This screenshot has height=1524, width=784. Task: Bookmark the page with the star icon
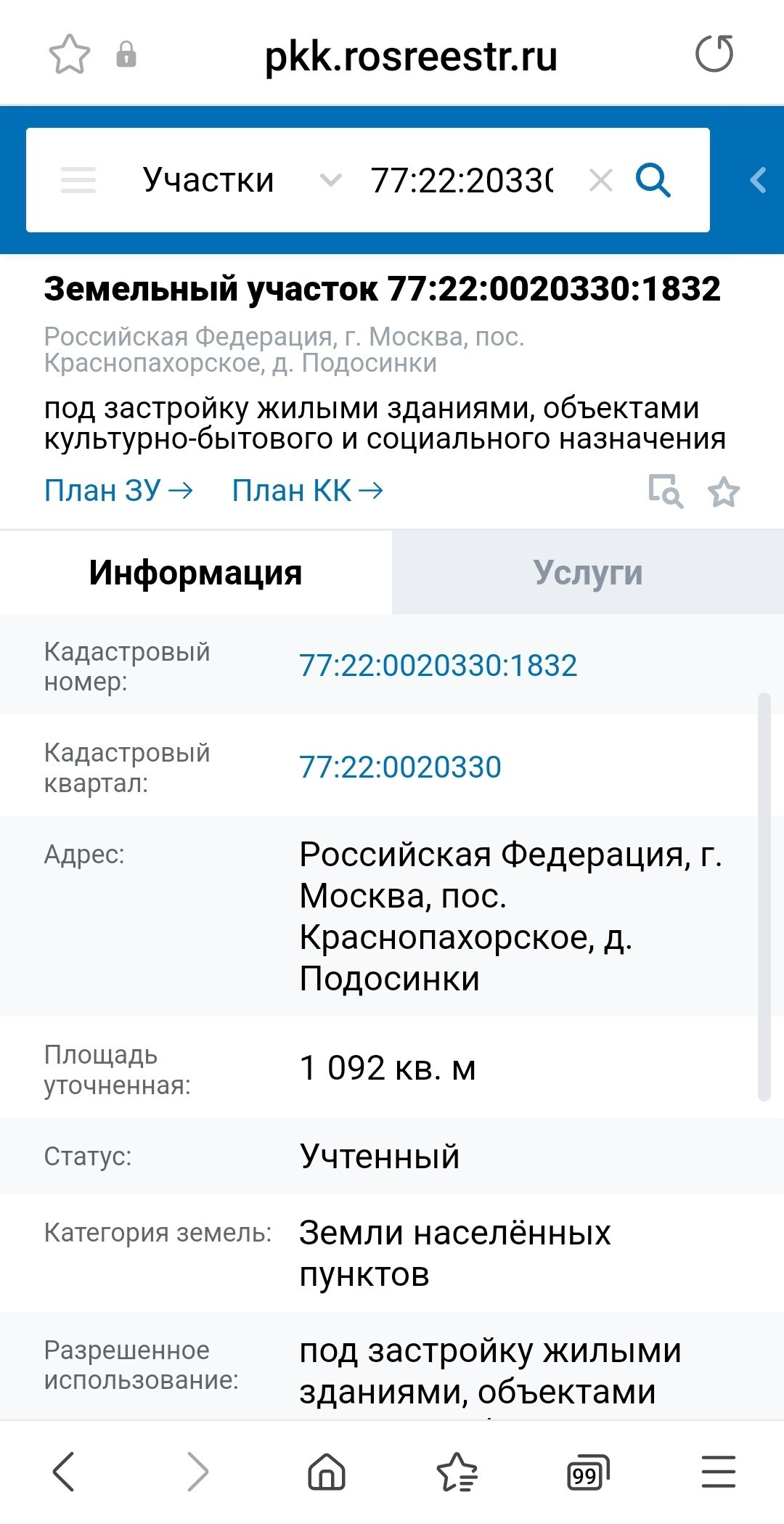(69, 54)
